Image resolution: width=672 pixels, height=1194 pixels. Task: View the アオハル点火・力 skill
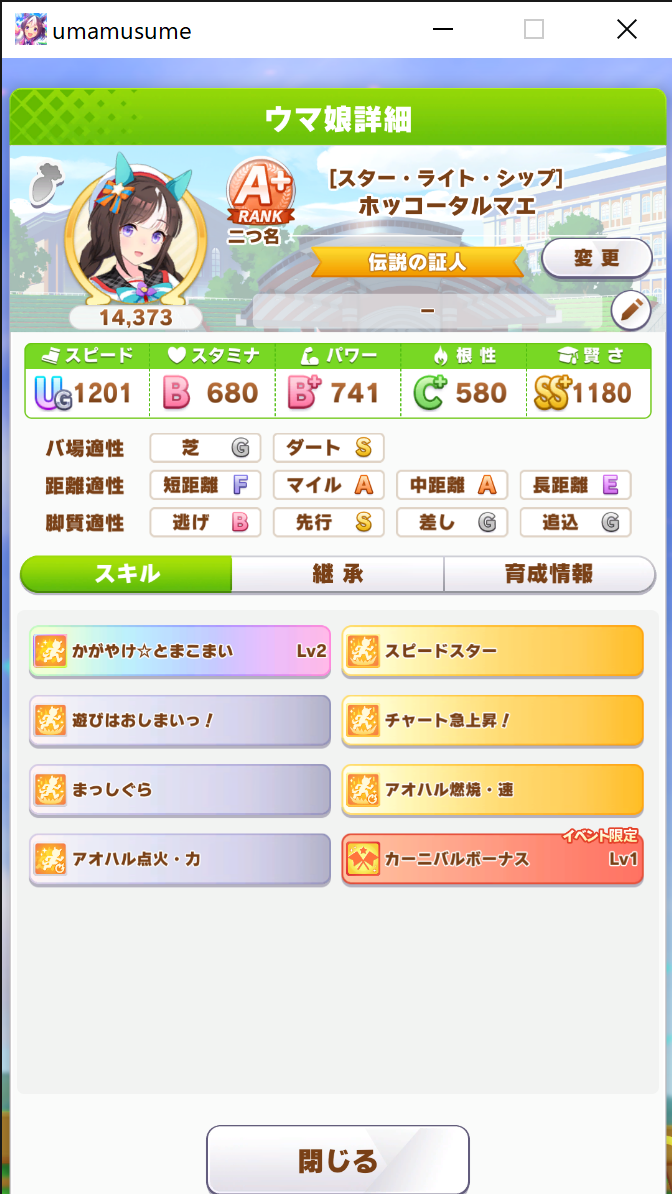(180, 859)
